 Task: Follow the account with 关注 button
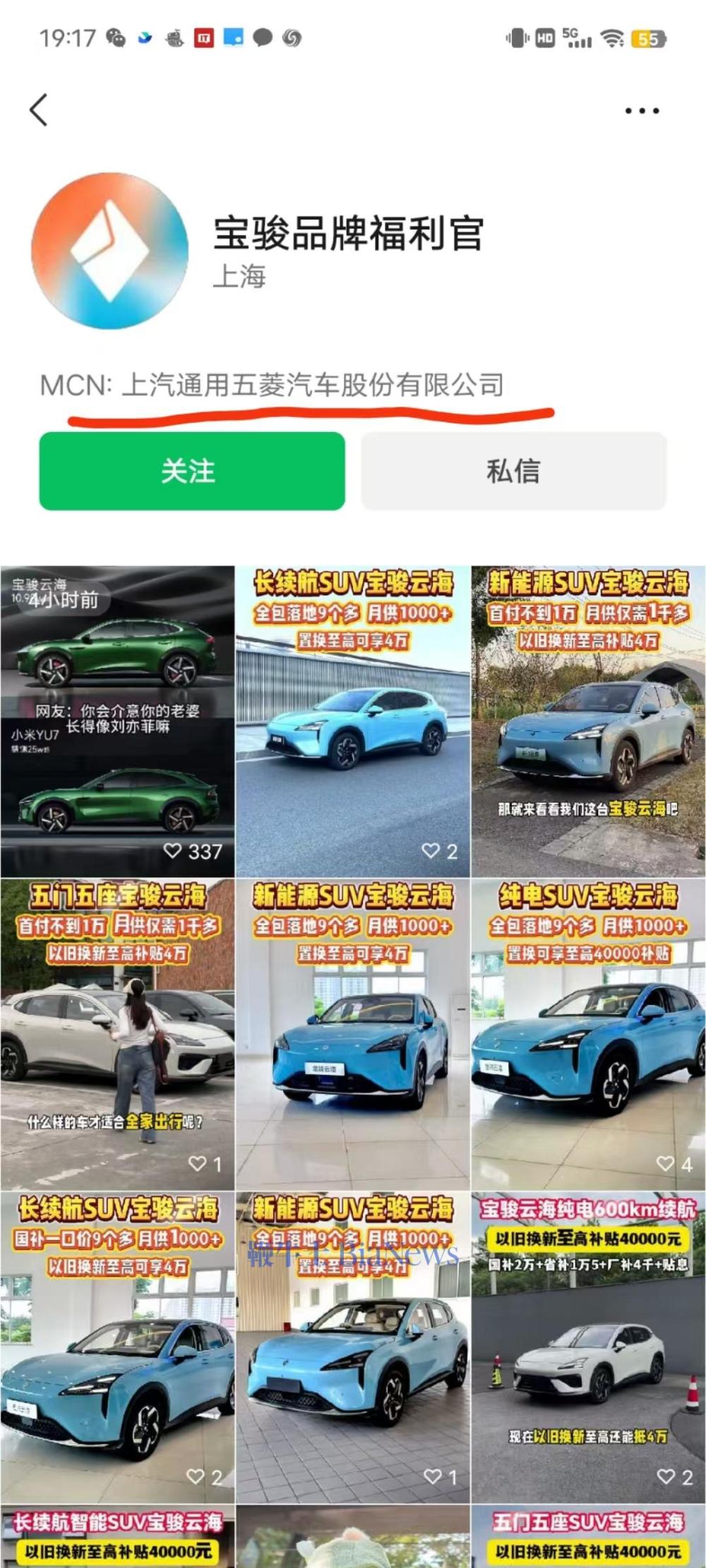192,471
